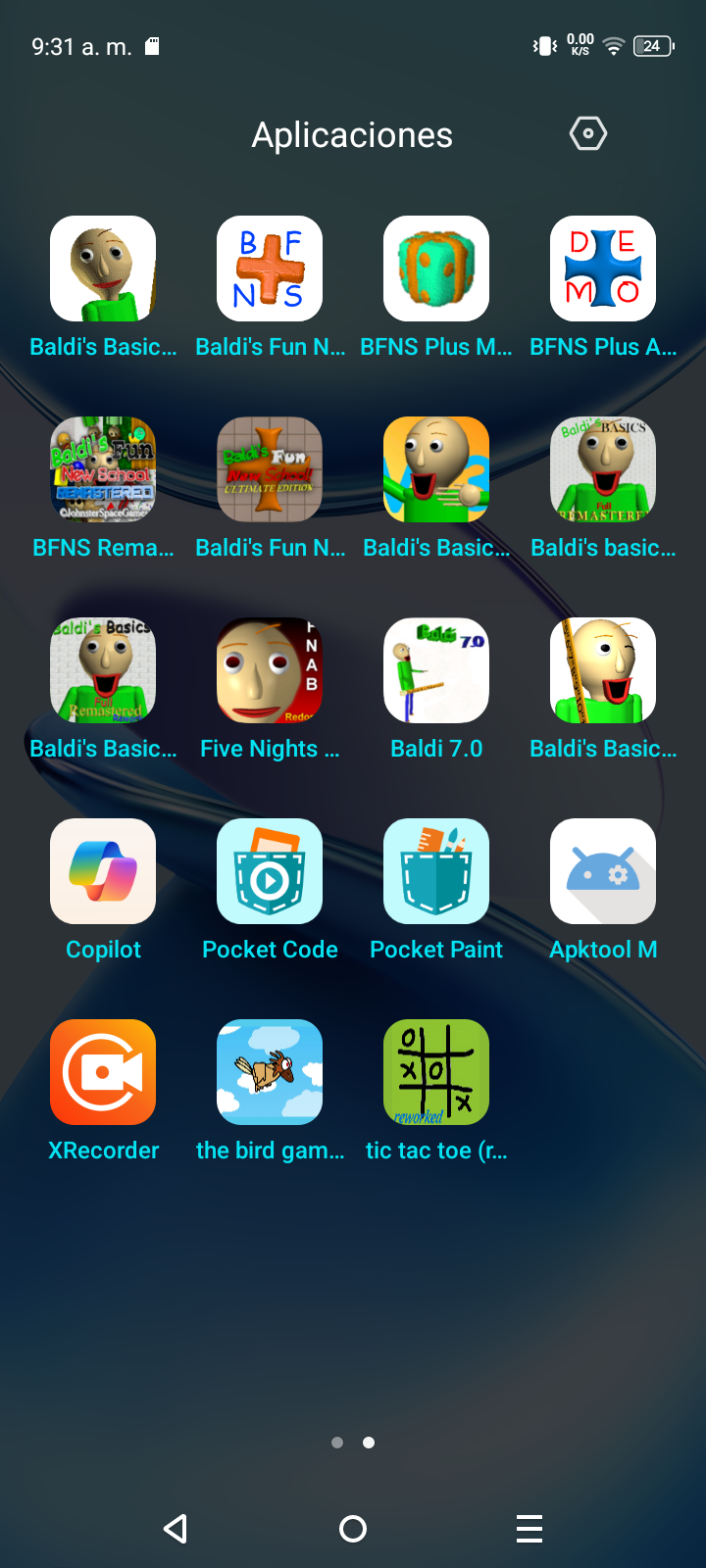
Task: Start the XRecorder app
Action: point(103,1073)
